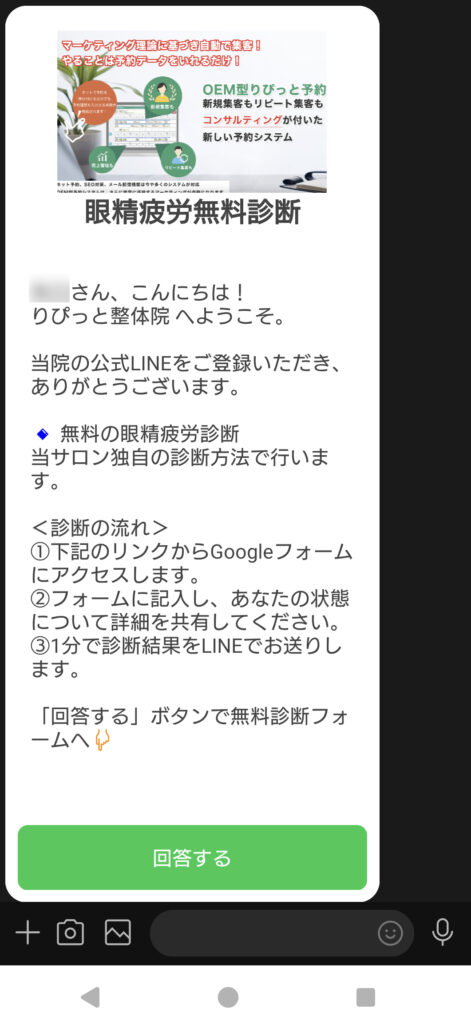Image resolution: width=471 pixels, height=1024 pixels.
Task: Go back with the system back button
Action: pyautogui.click(x=90, y=997)
